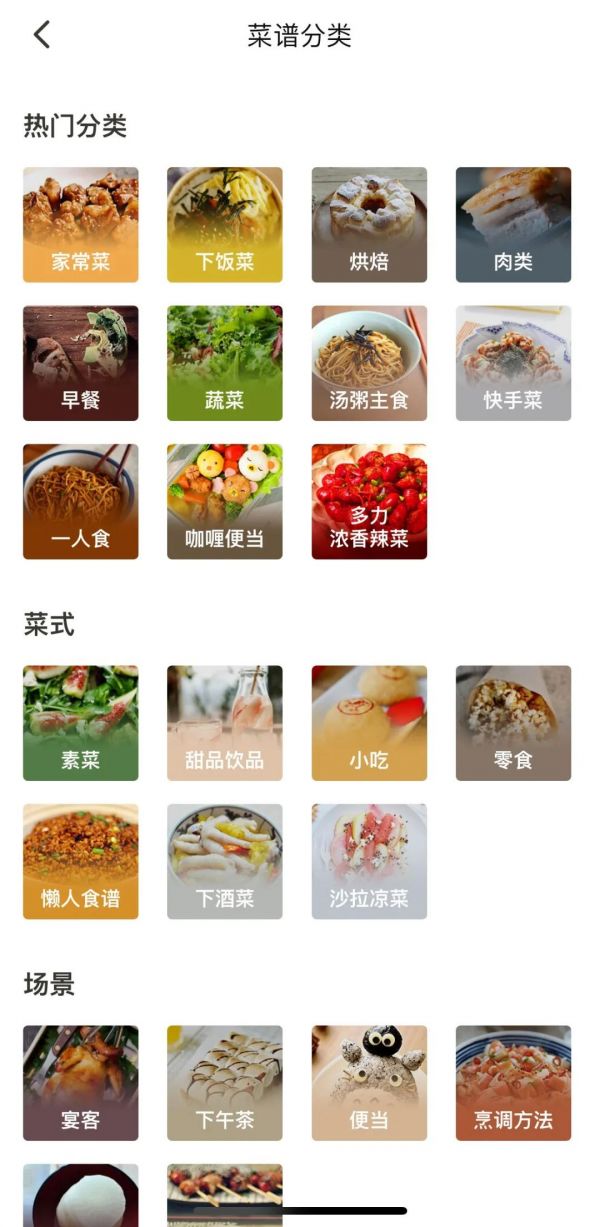Screen dimensions: 600x1227
Task: Open the 肉类 category
Action: 513,225
